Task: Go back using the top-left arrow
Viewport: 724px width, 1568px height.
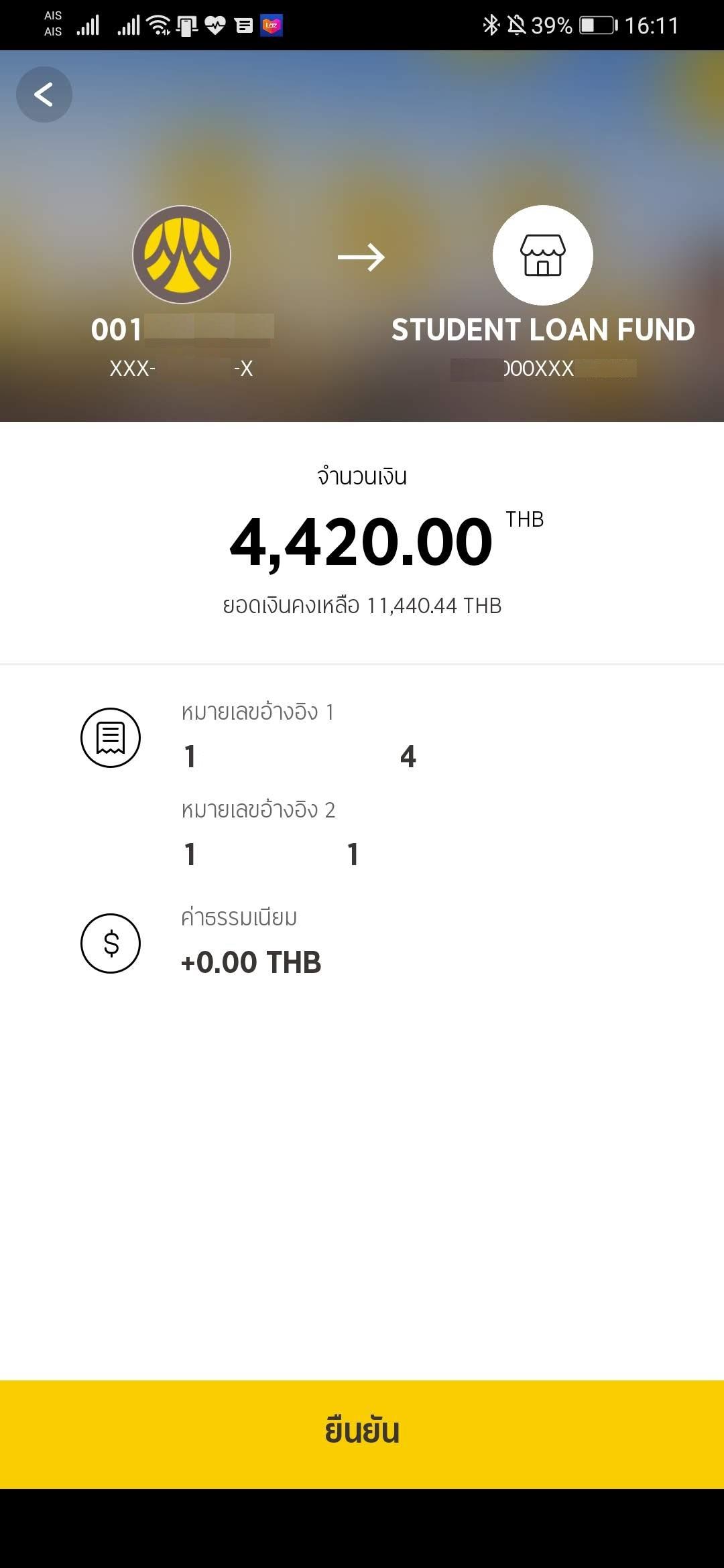Action: (x=44, y=94)
